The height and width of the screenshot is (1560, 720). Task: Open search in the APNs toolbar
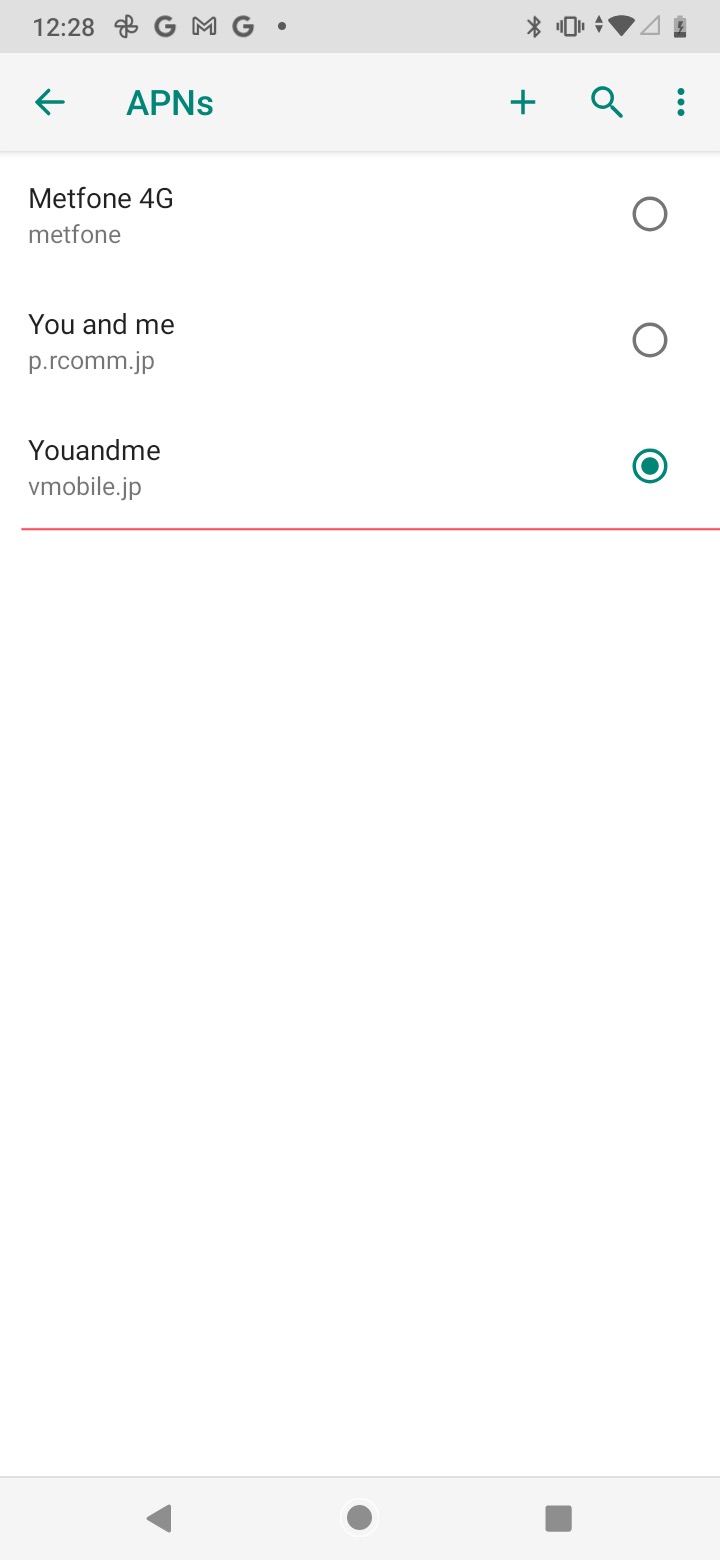pos(607,102)
